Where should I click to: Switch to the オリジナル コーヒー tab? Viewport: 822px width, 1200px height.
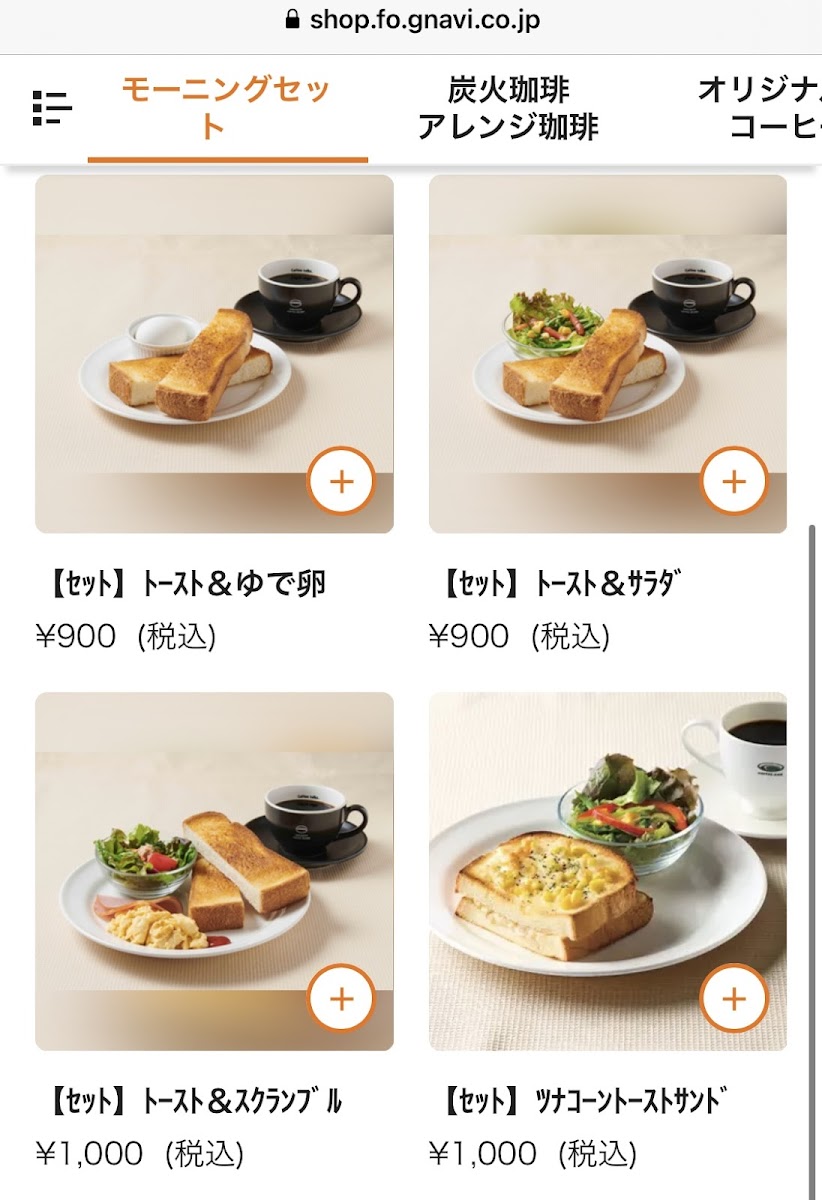pos(760,108)
